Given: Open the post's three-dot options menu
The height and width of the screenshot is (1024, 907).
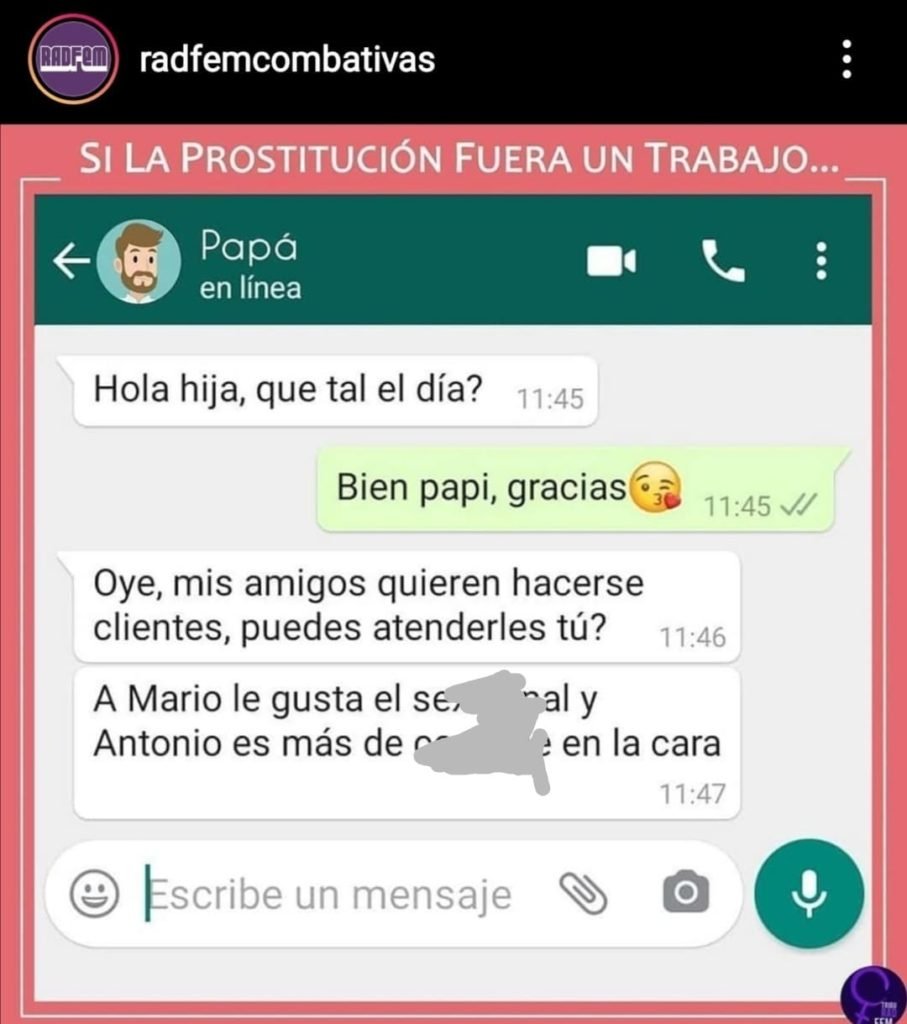Looking at the screenshot, I should tap(846, 60).
